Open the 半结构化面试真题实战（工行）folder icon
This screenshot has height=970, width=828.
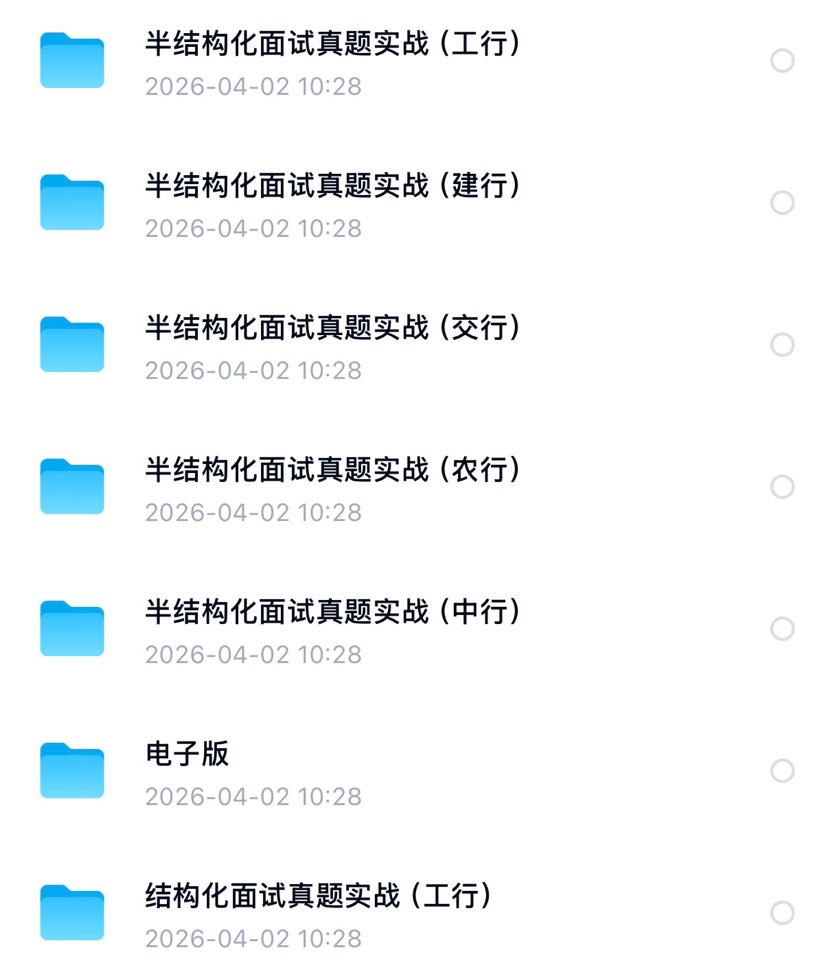pyautogui.click(x=71, y=60)
